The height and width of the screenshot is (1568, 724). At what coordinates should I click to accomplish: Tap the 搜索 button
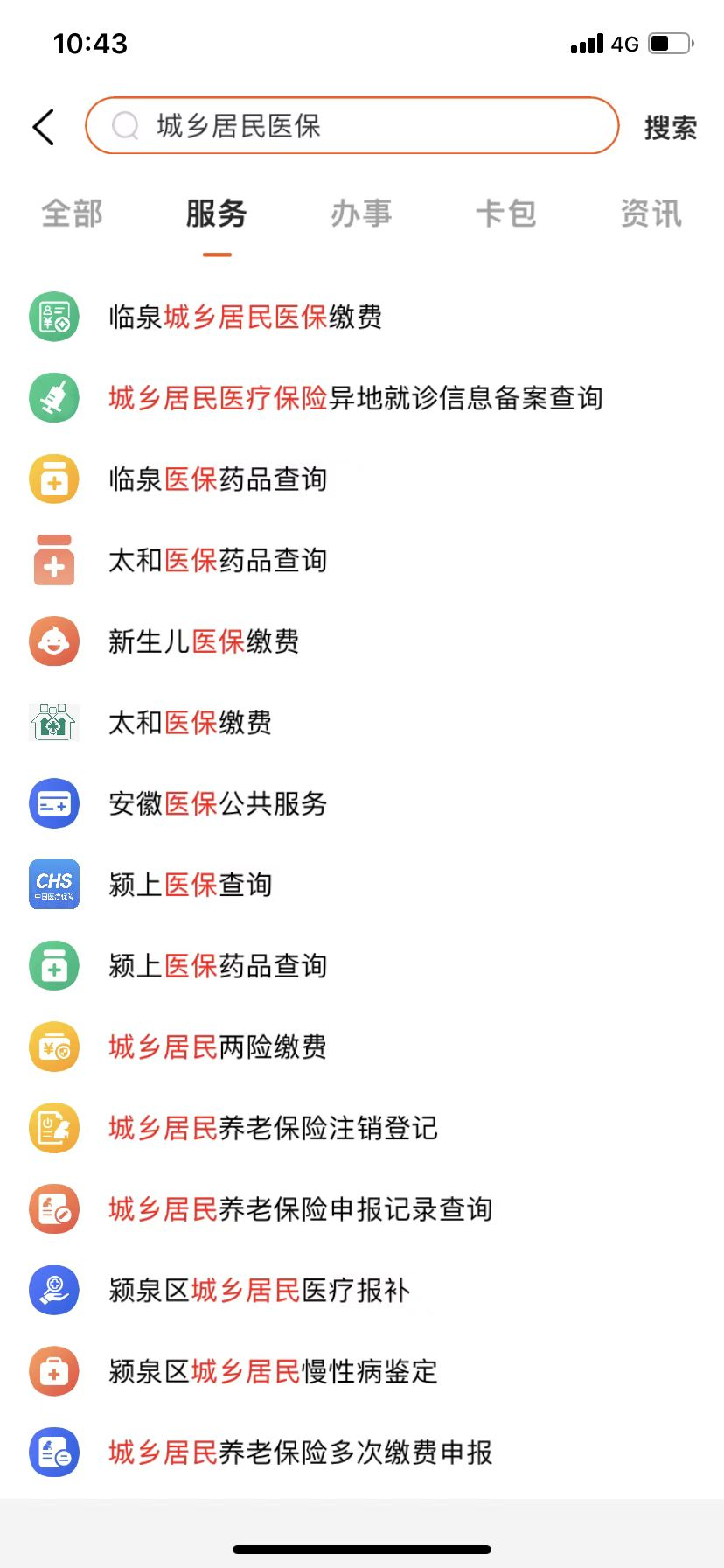[x=670, y=128]
